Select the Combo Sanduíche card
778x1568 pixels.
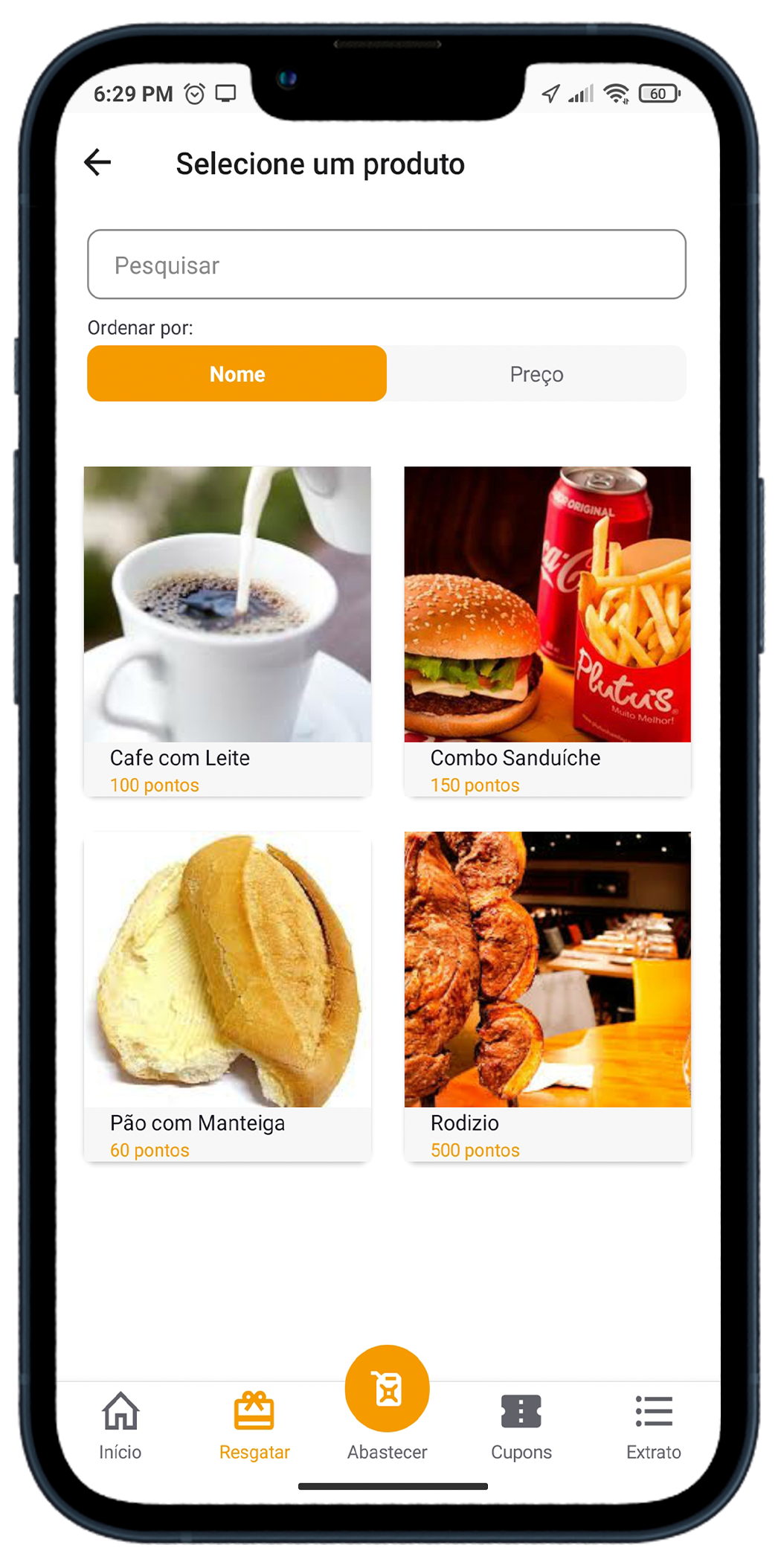(x=547, y=632)
